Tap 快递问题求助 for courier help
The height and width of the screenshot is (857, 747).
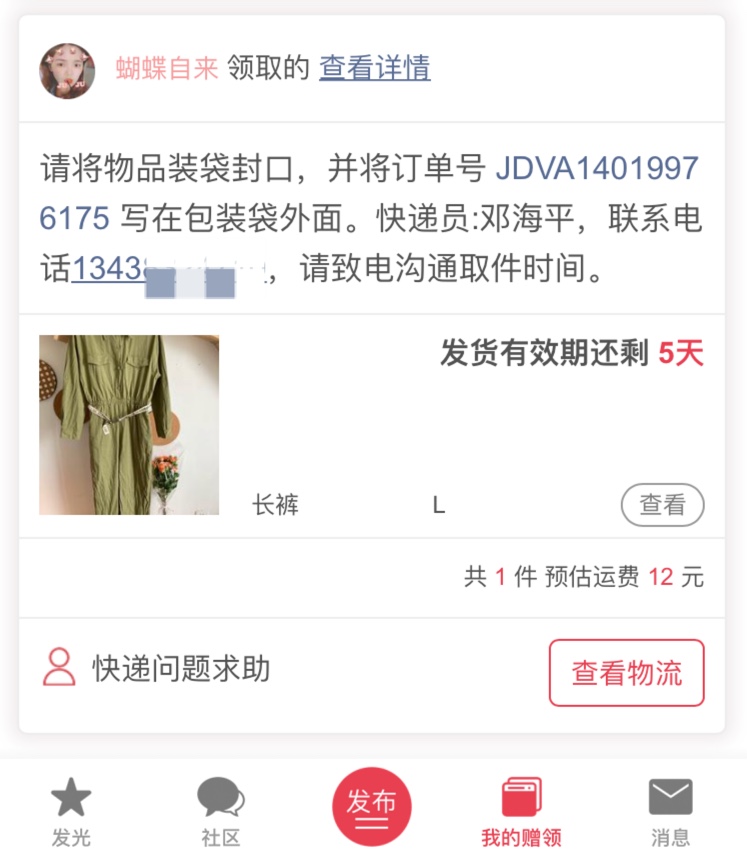(156, 668)
